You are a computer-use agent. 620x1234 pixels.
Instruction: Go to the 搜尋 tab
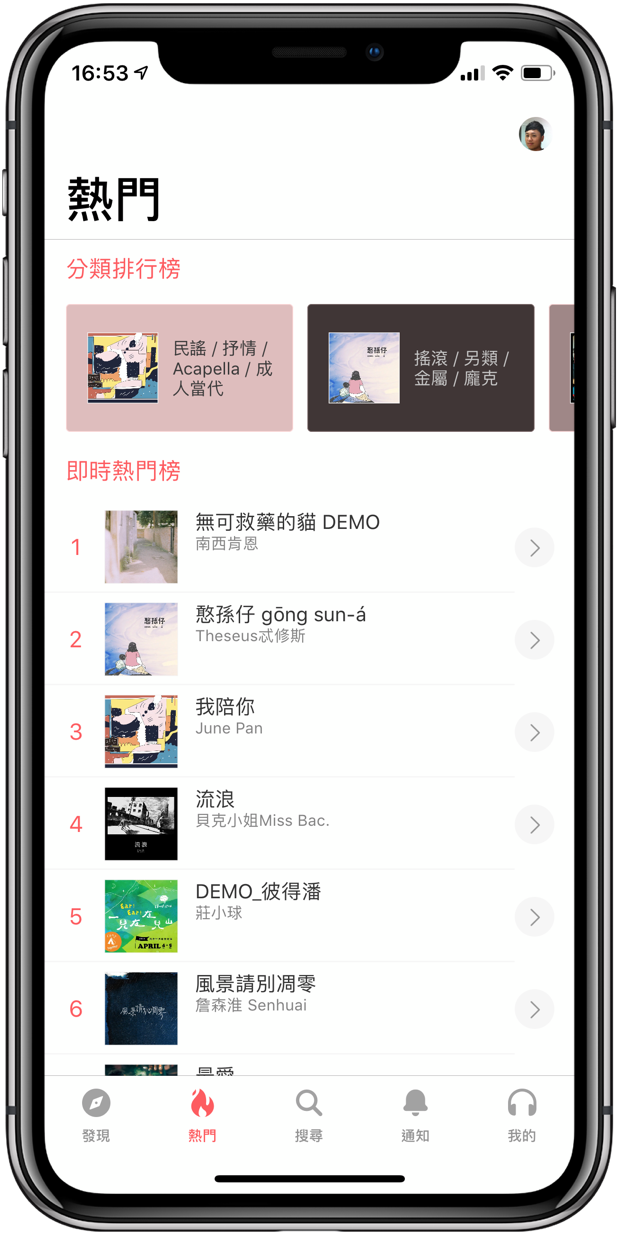tap(309, 1116)
